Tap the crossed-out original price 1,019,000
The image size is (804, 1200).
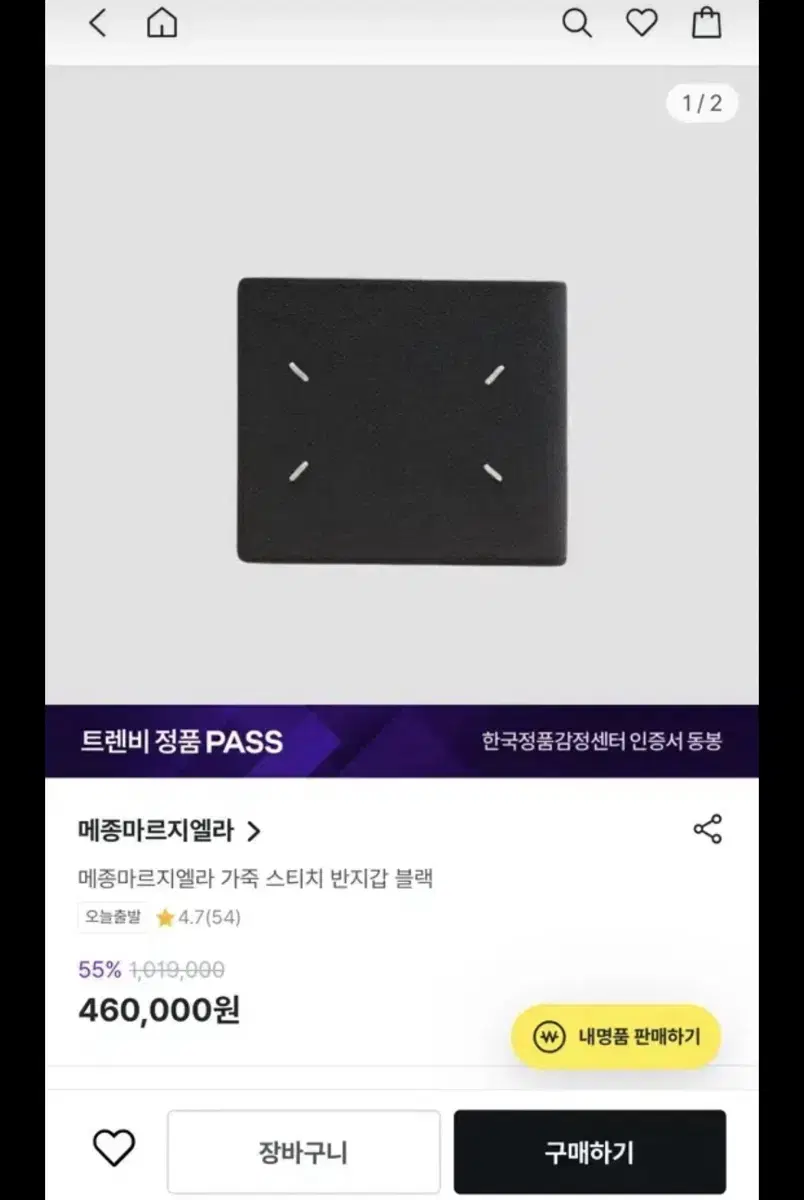[x=172, y=970]
